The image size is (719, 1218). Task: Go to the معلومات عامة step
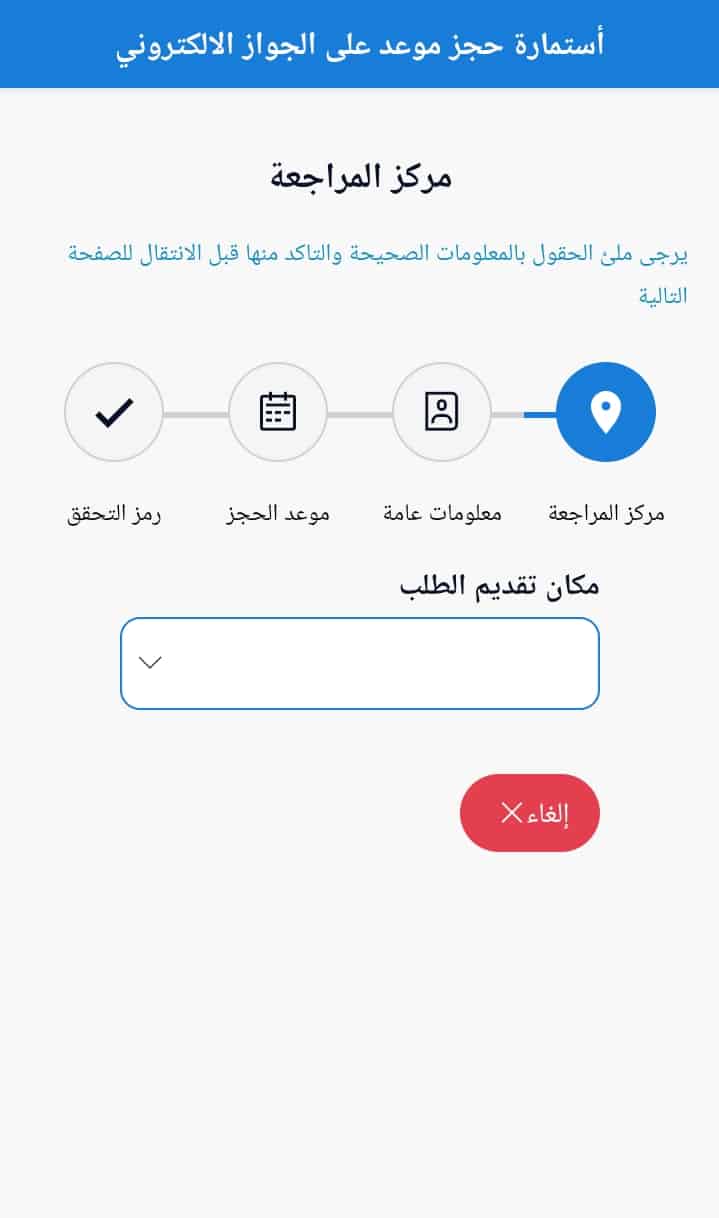(441, 412)
